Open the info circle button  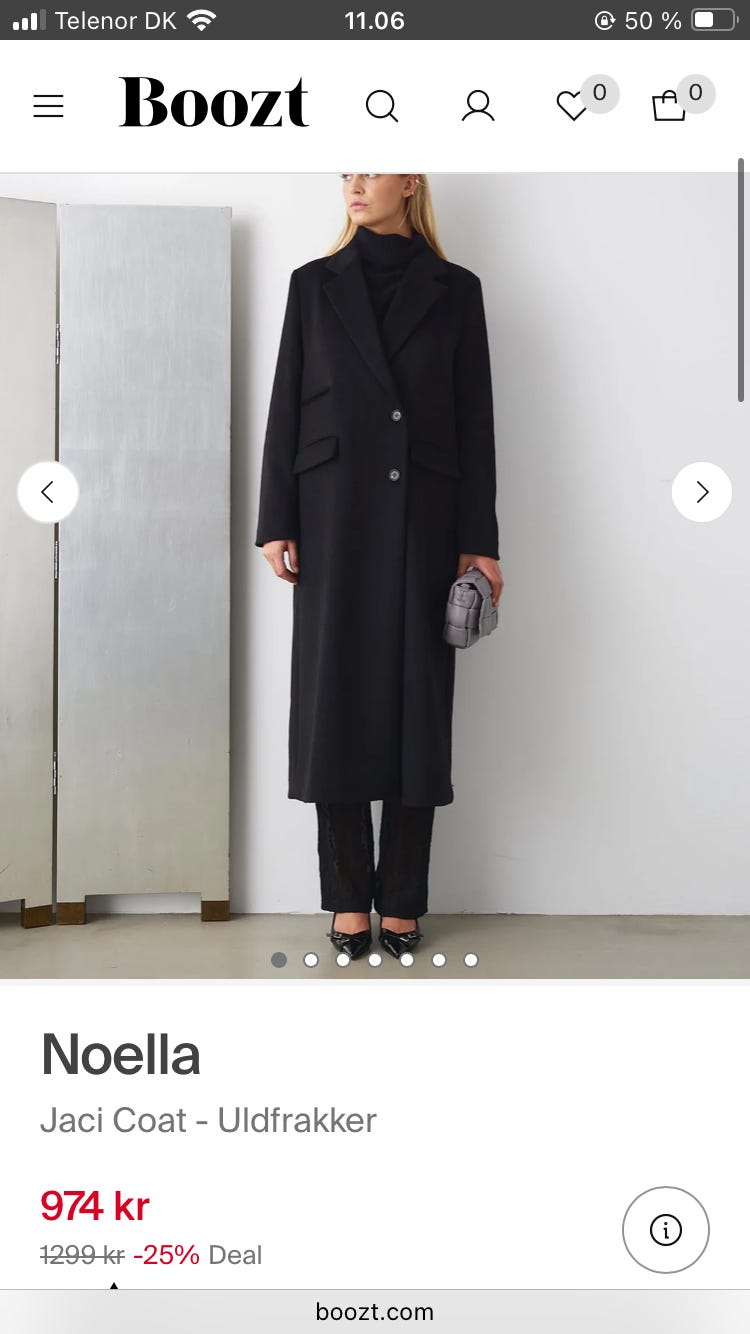(666, 1230)
